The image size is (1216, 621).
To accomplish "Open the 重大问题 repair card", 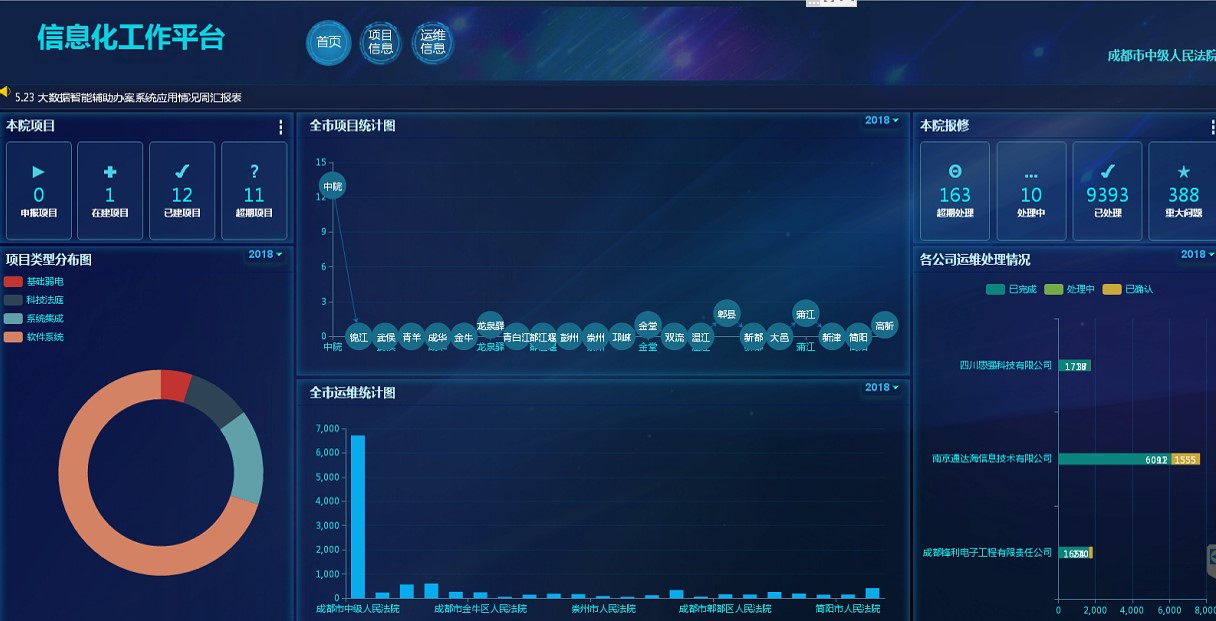I will pyautogui.click(x=1183, y=190).
